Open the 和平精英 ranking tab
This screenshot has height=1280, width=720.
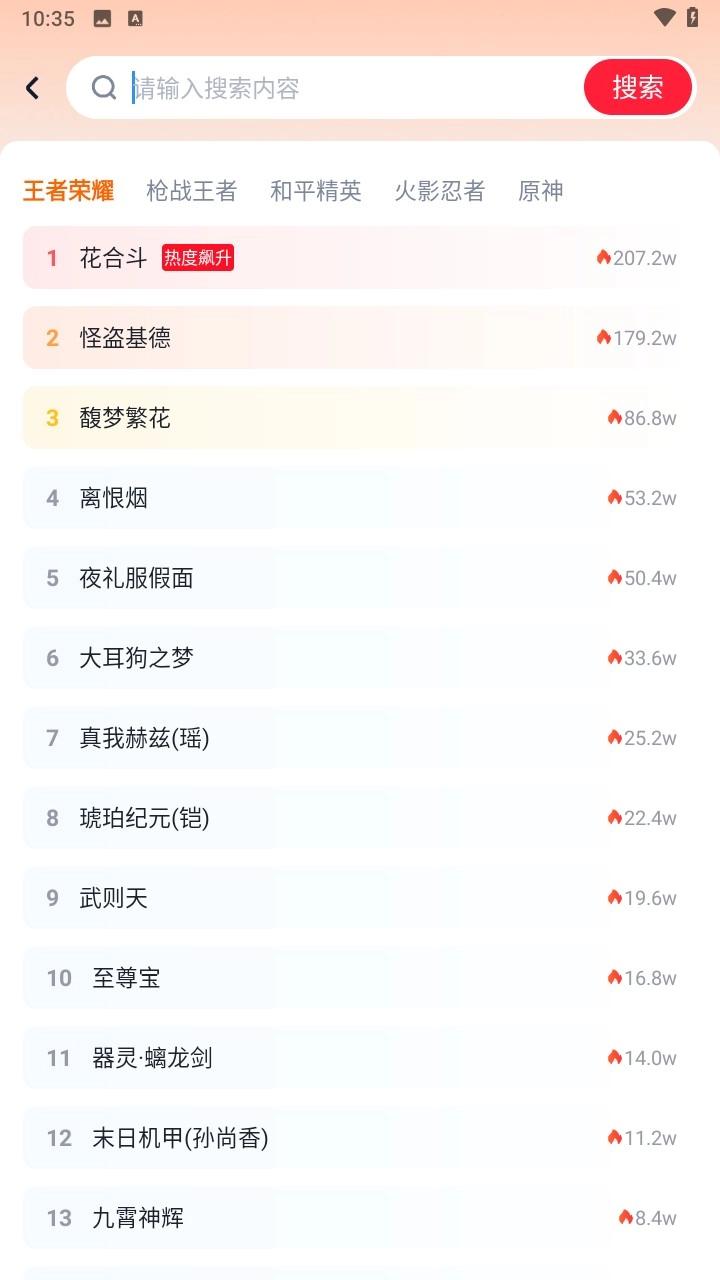click(x=317, y=191)
